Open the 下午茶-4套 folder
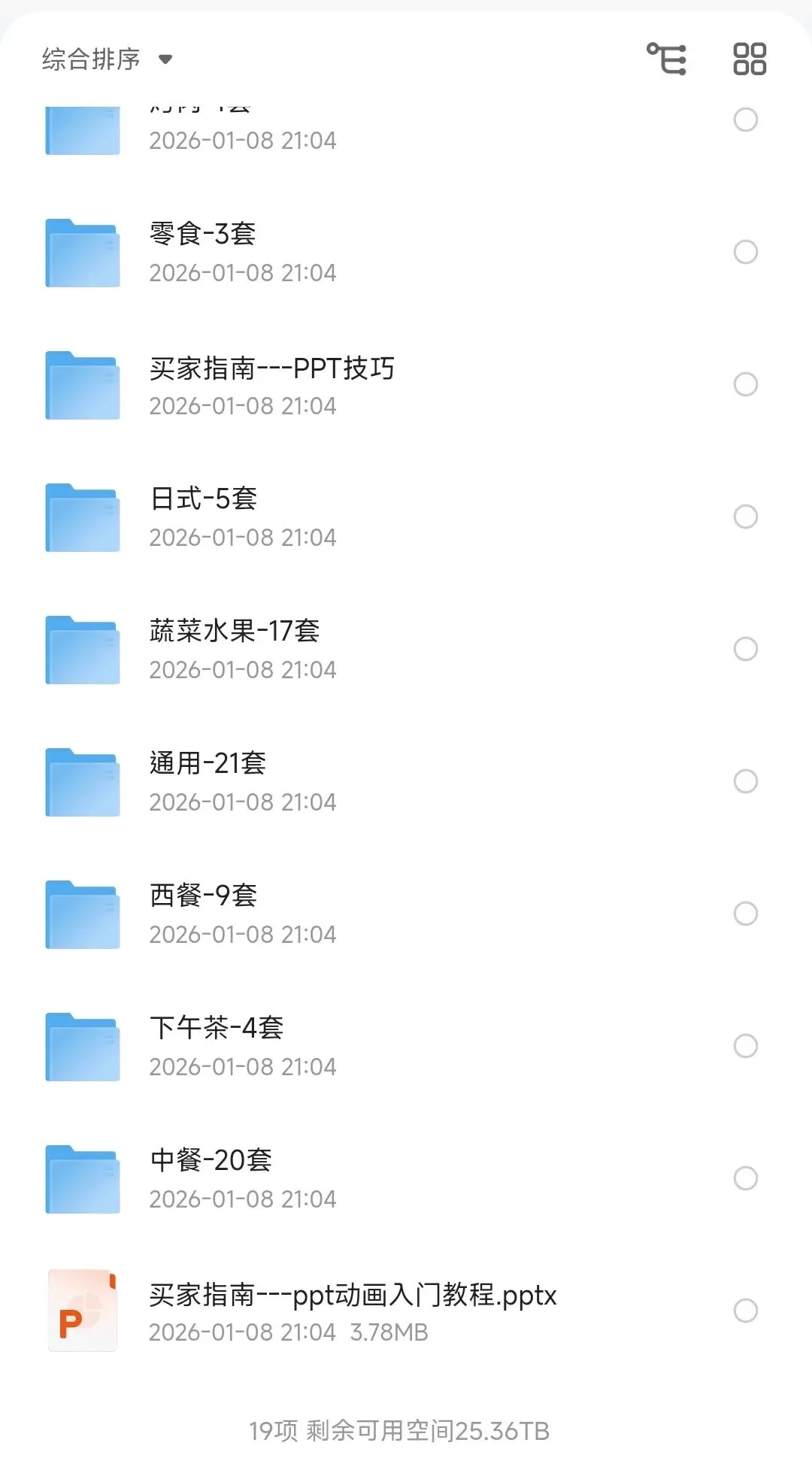 pyautogui.click(x=217, y=1046)
